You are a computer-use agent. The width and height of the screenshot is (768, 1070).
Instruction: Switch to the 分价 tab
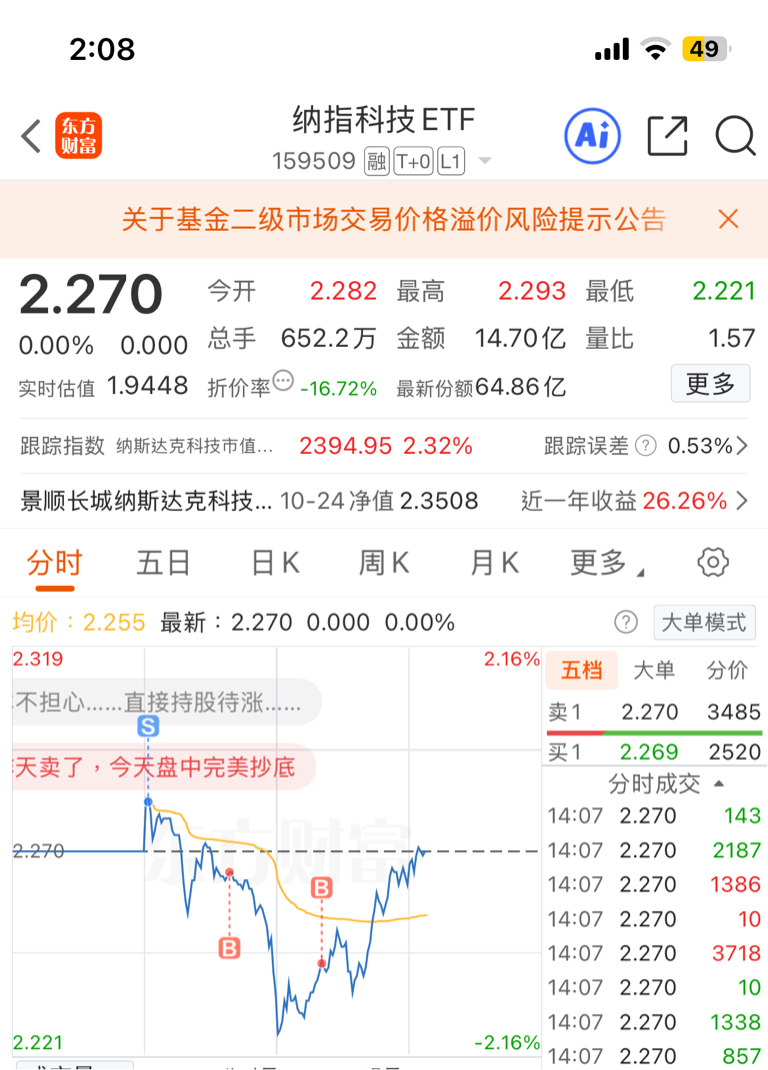click(727, 670)
